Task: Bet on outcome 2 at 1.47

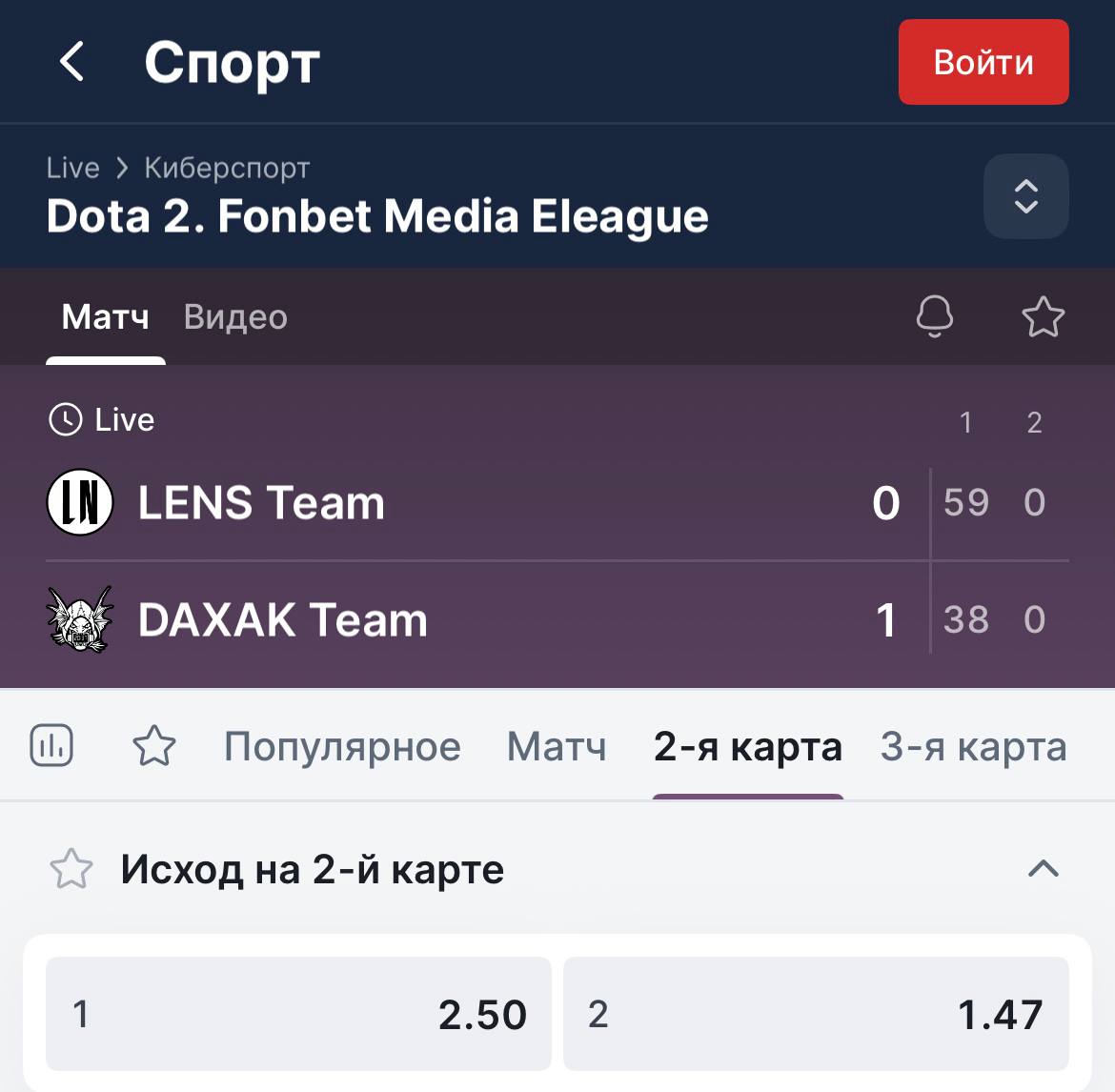Action: (816, 1014)
